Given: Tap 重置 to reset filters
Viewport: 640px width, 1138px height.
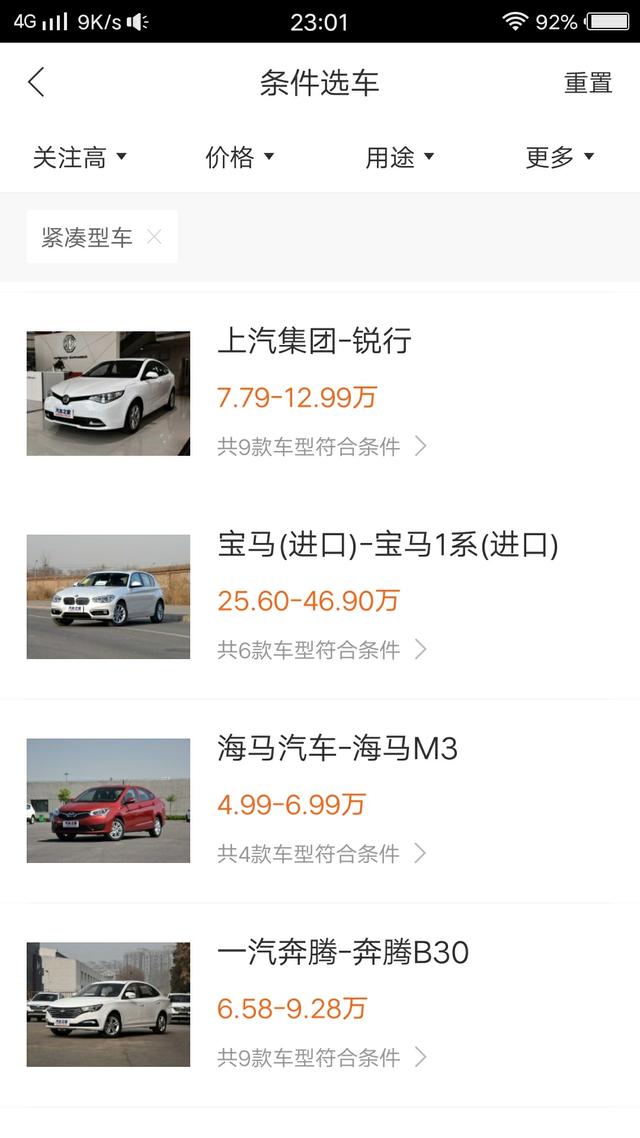Looking at the screenshot, I should [588, 83].
